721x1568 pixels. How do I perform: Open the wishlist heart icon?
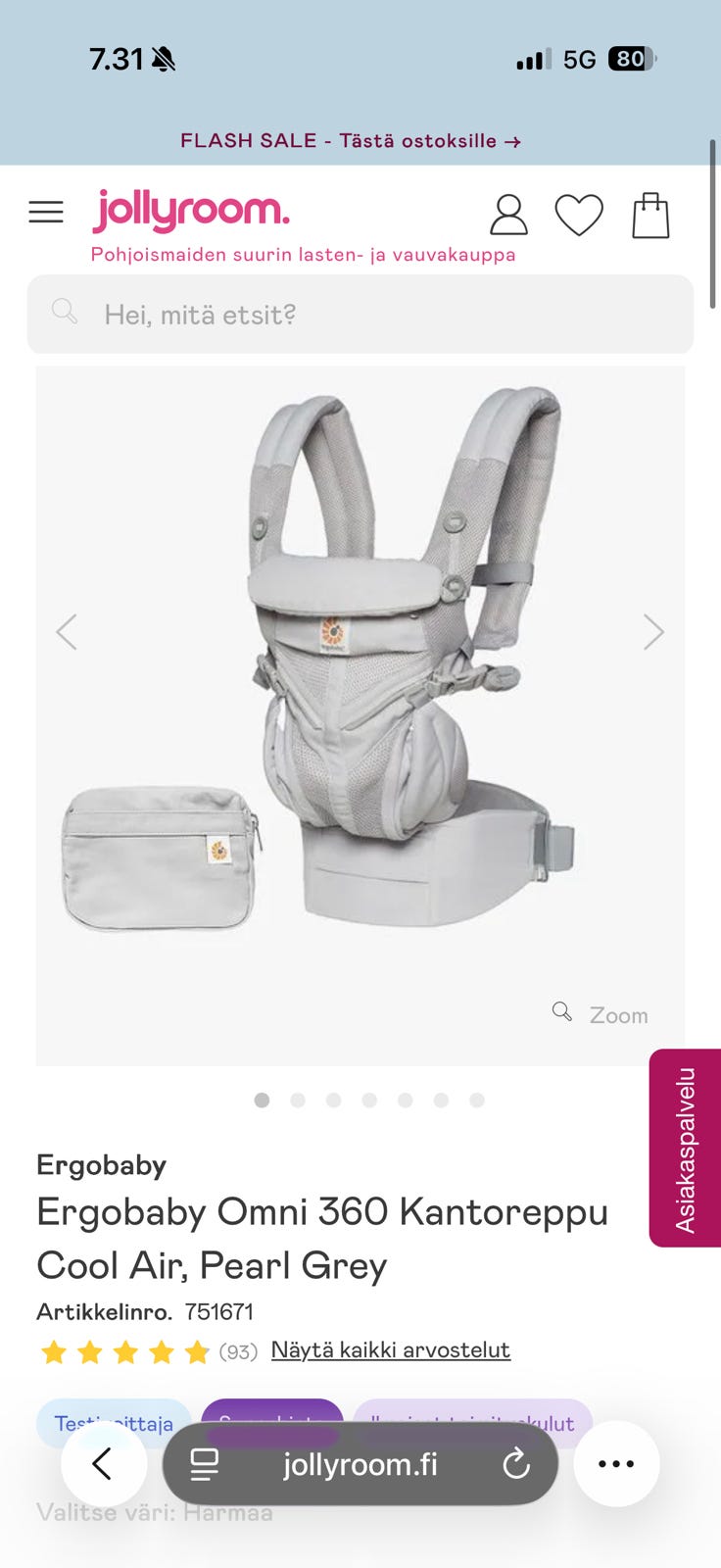(579, 215)
